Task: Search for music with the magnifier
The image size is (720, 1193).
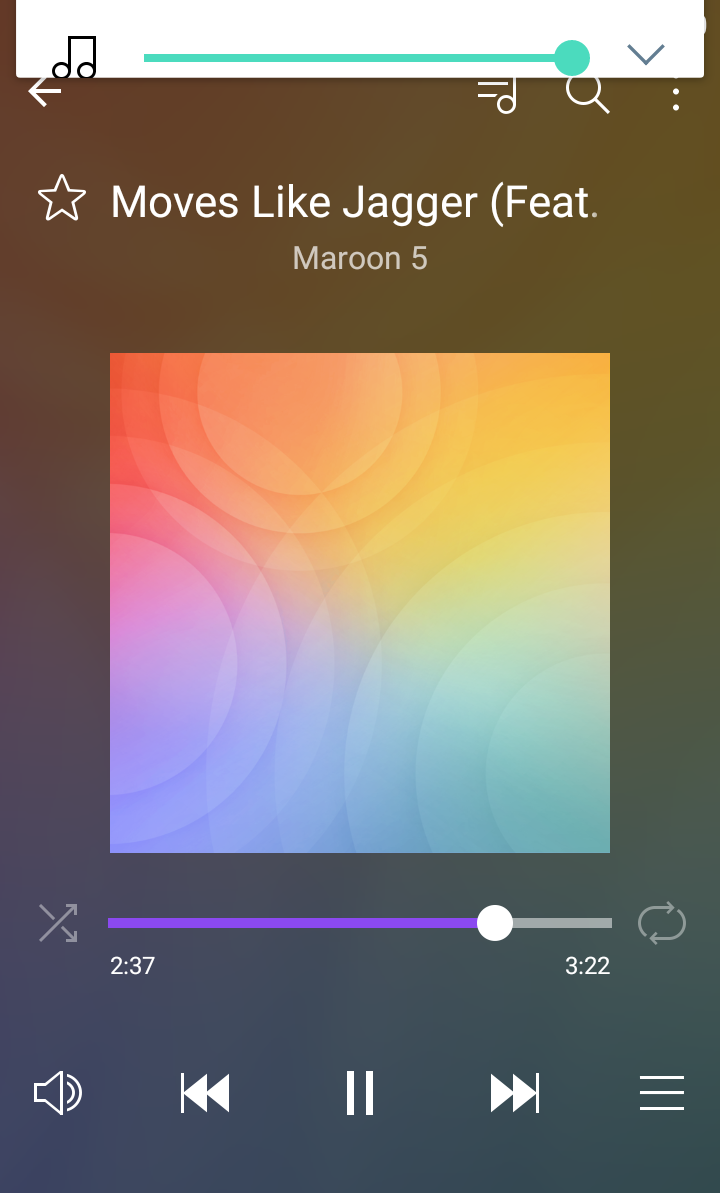Action: pyautogui.click(x=587, y=93)
